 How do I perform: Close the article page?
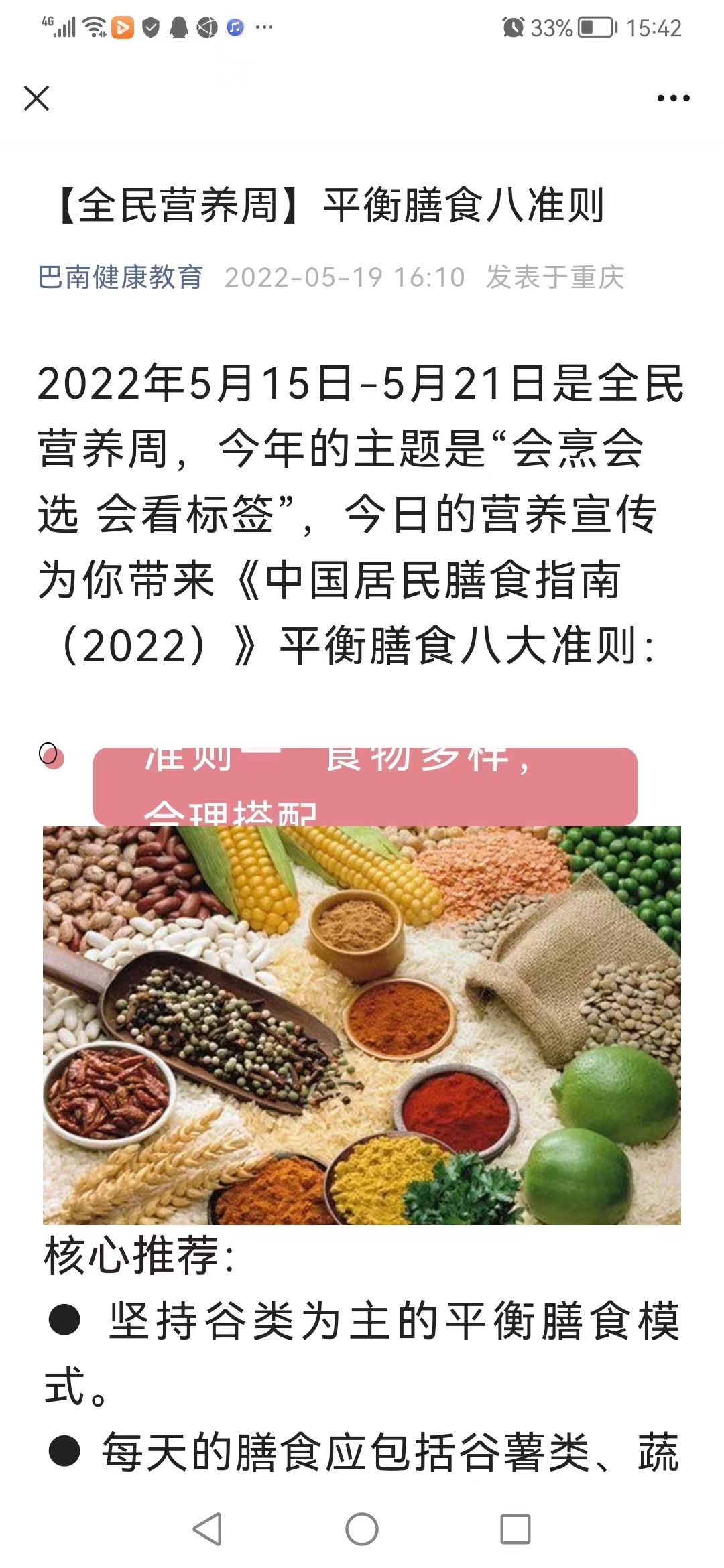pos(37,99)
